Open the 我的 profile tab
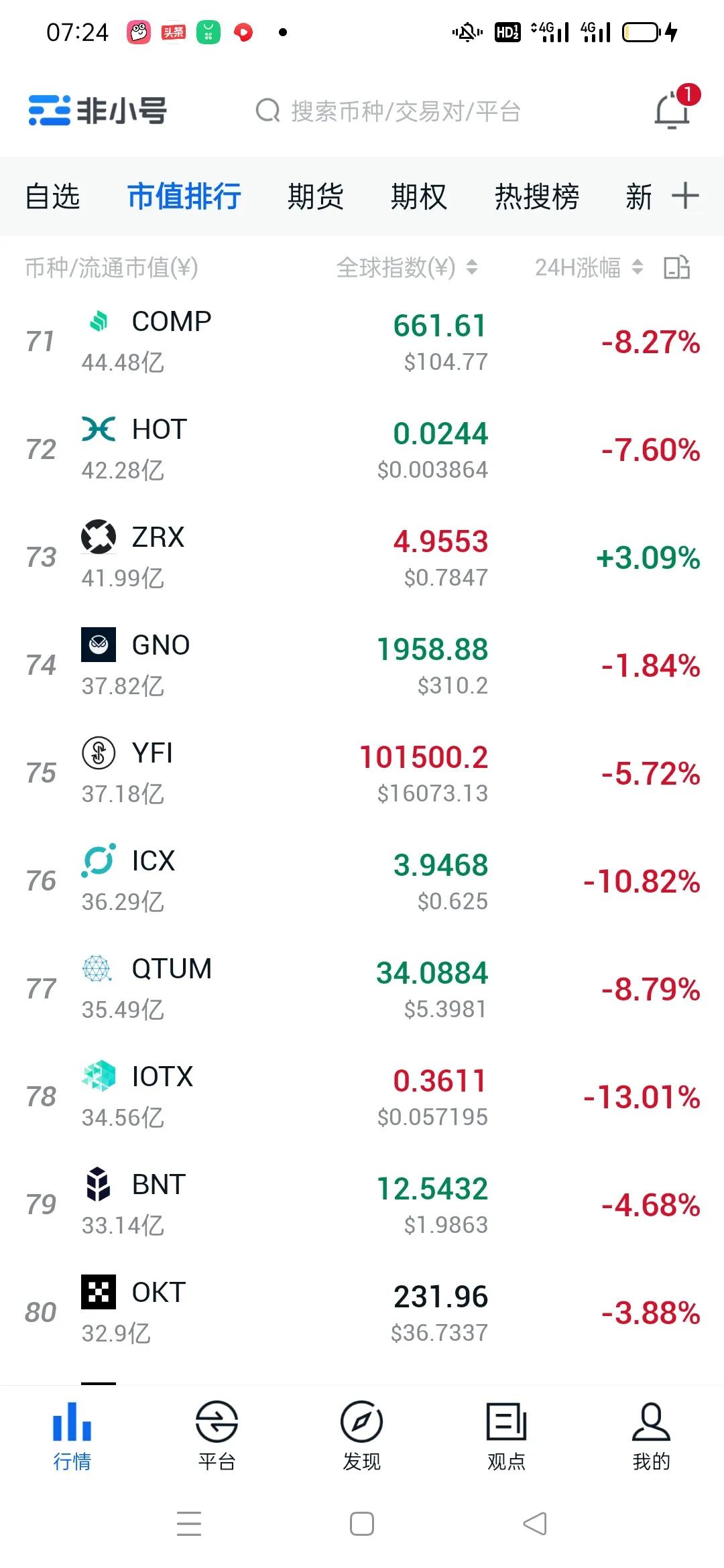Viewport: 724px width, 1568px height. coord(651,1435)
